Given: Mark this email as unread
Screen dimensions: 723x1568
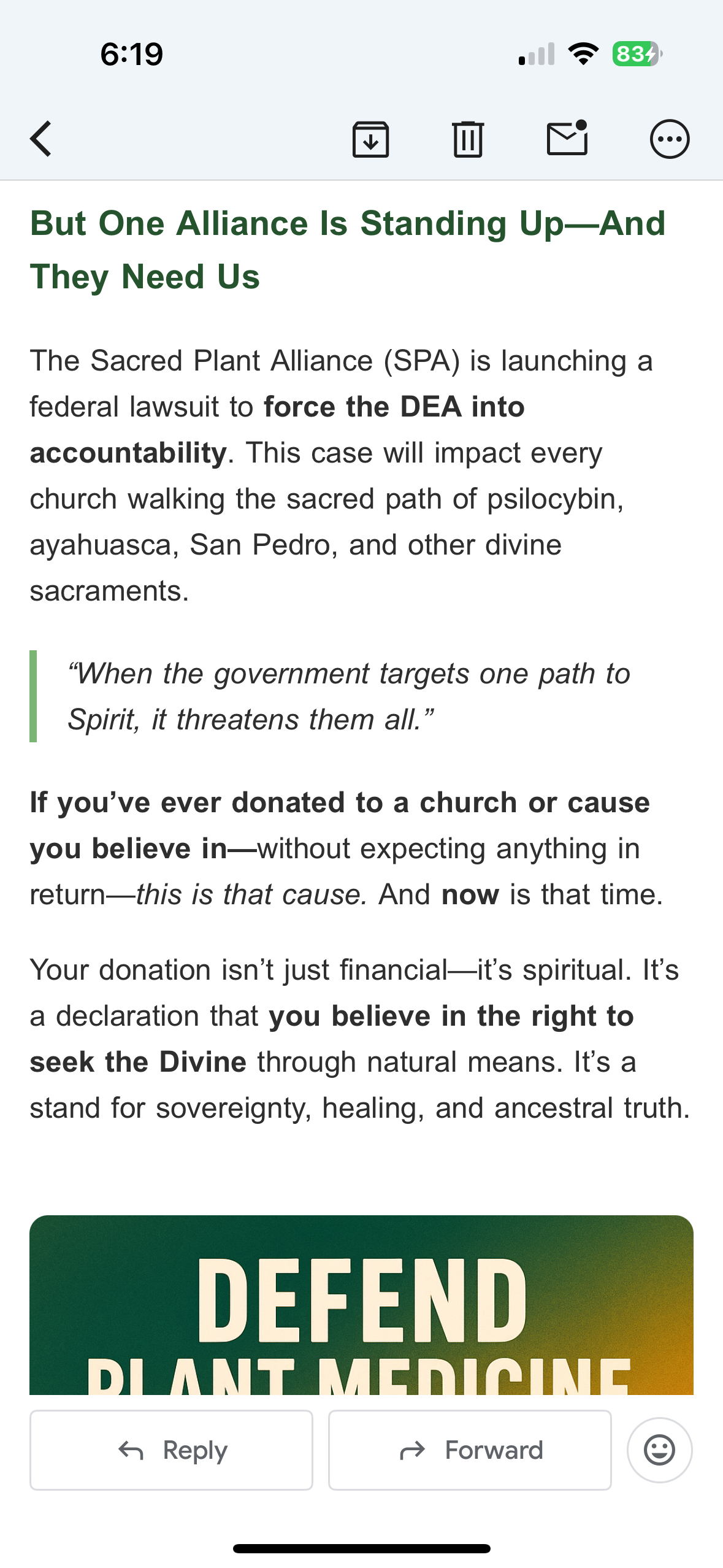Looking at the screenshot, I should [567, 138].
